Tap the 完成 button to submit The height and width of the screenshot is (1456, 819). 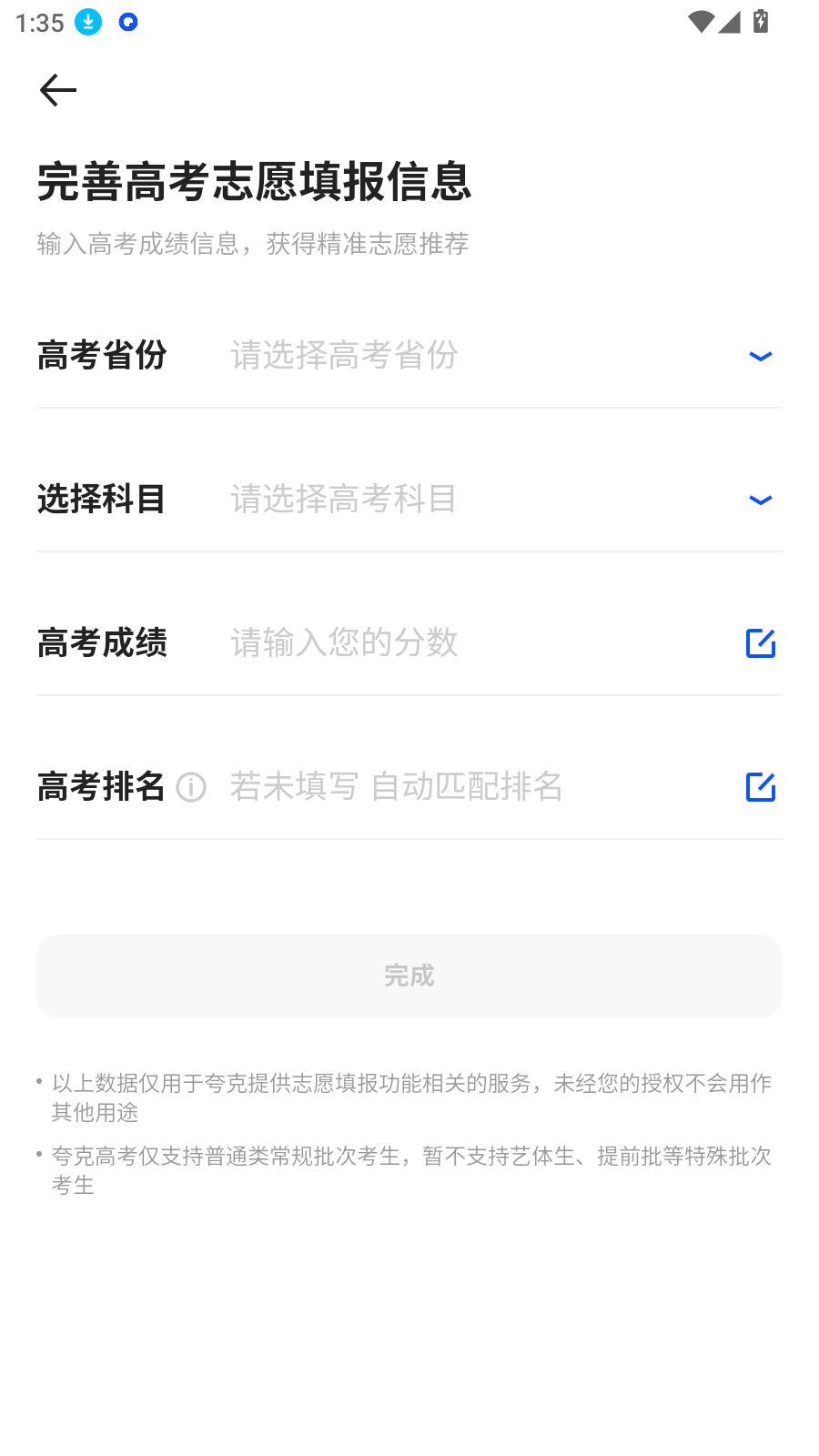[x=409, y=976]
